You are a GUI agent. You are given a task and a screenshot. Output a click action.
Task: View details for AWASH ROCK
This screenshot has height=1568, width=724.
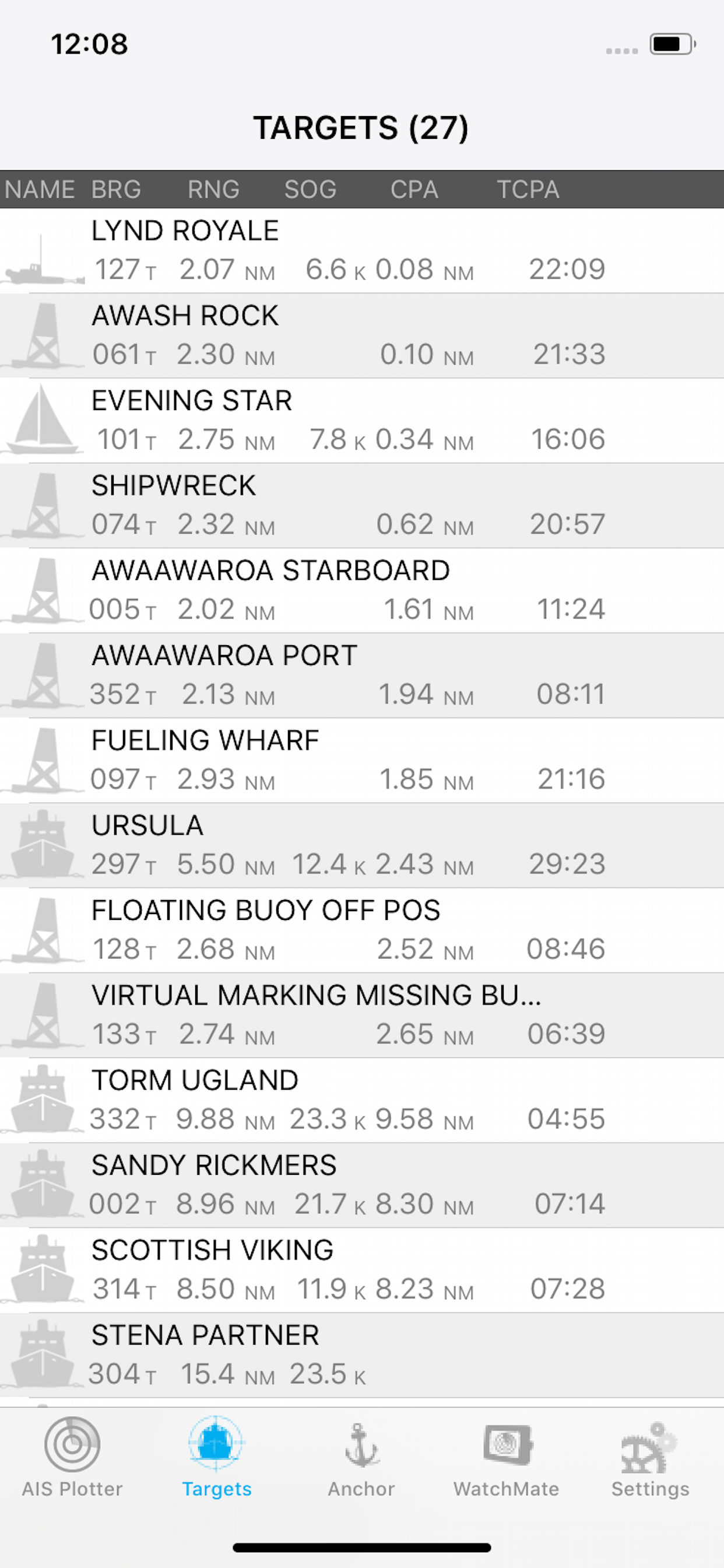coord(362,336)
